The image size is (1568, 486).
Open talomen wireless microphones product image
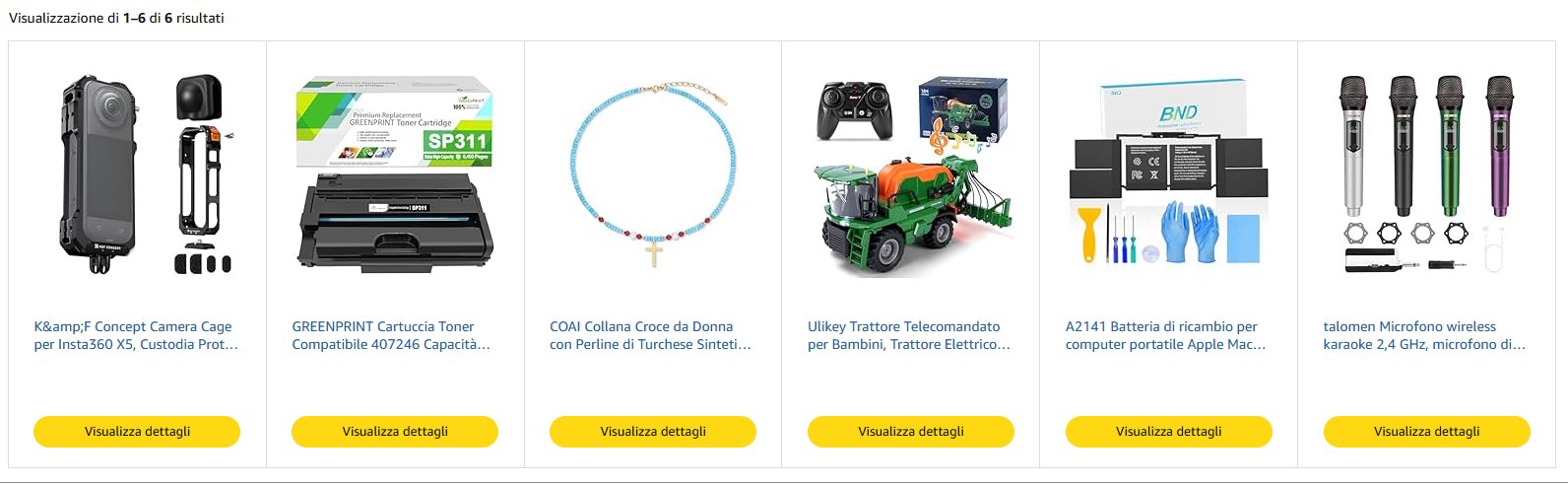click(1427, 175)
